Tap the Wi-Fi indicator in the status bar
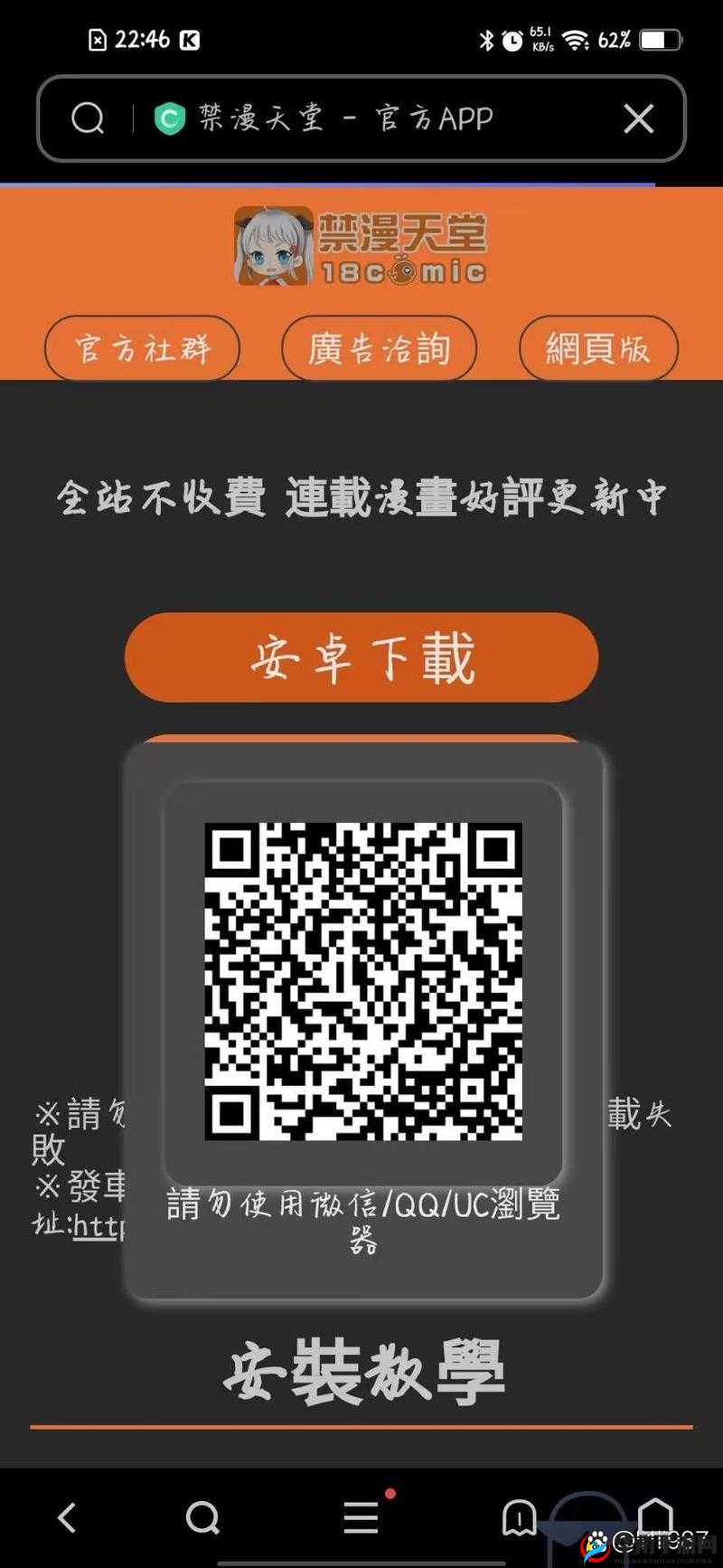This screenshot has width=723, height=1568. click(577, 39)
